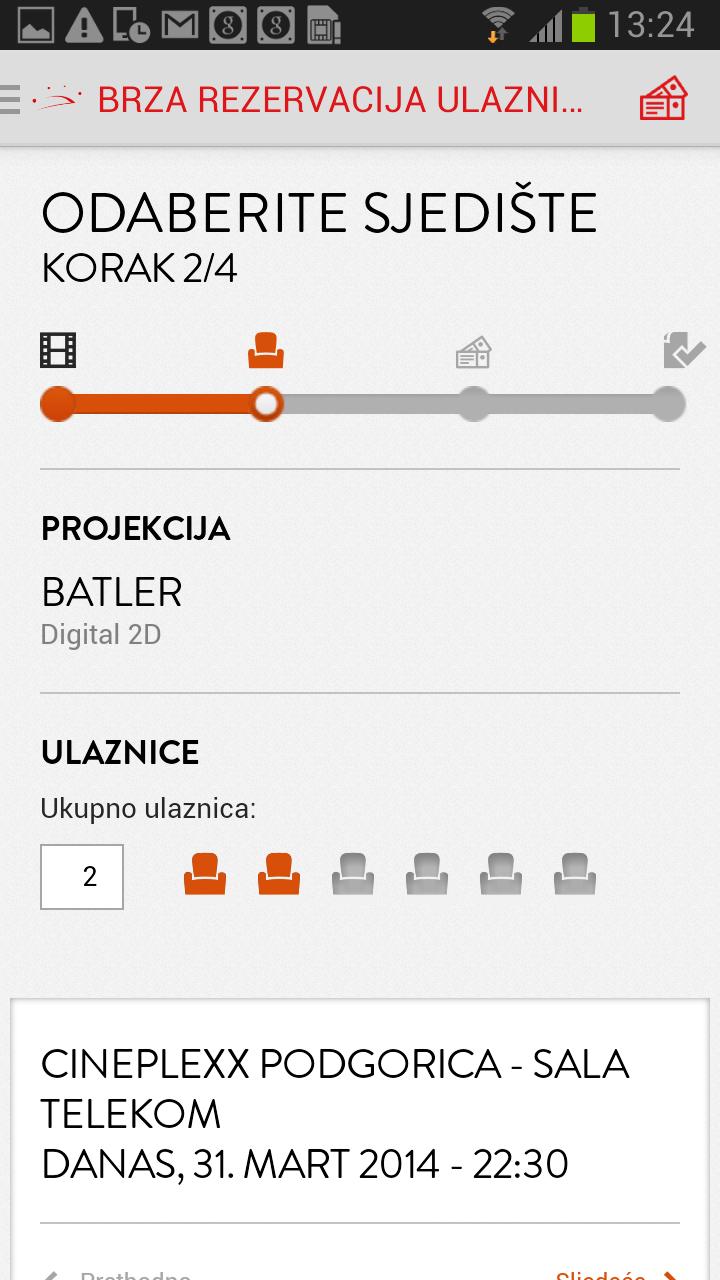720x1280 pixels.
Task: Click the ticket quantity input showing 2
Action: (x=81, y=876)
